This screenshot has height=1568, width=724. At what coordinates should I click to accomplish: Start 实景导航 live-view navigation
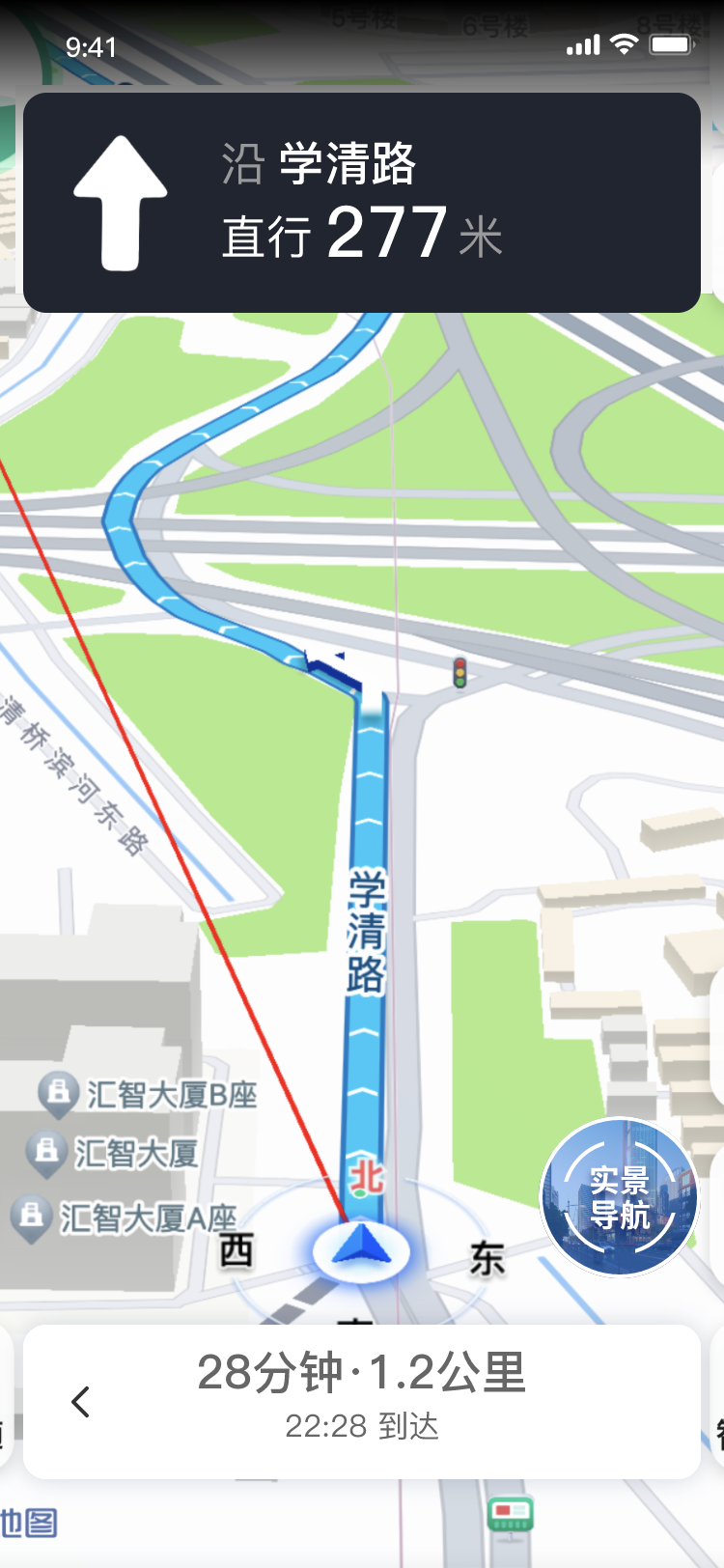coord(619,1197)
